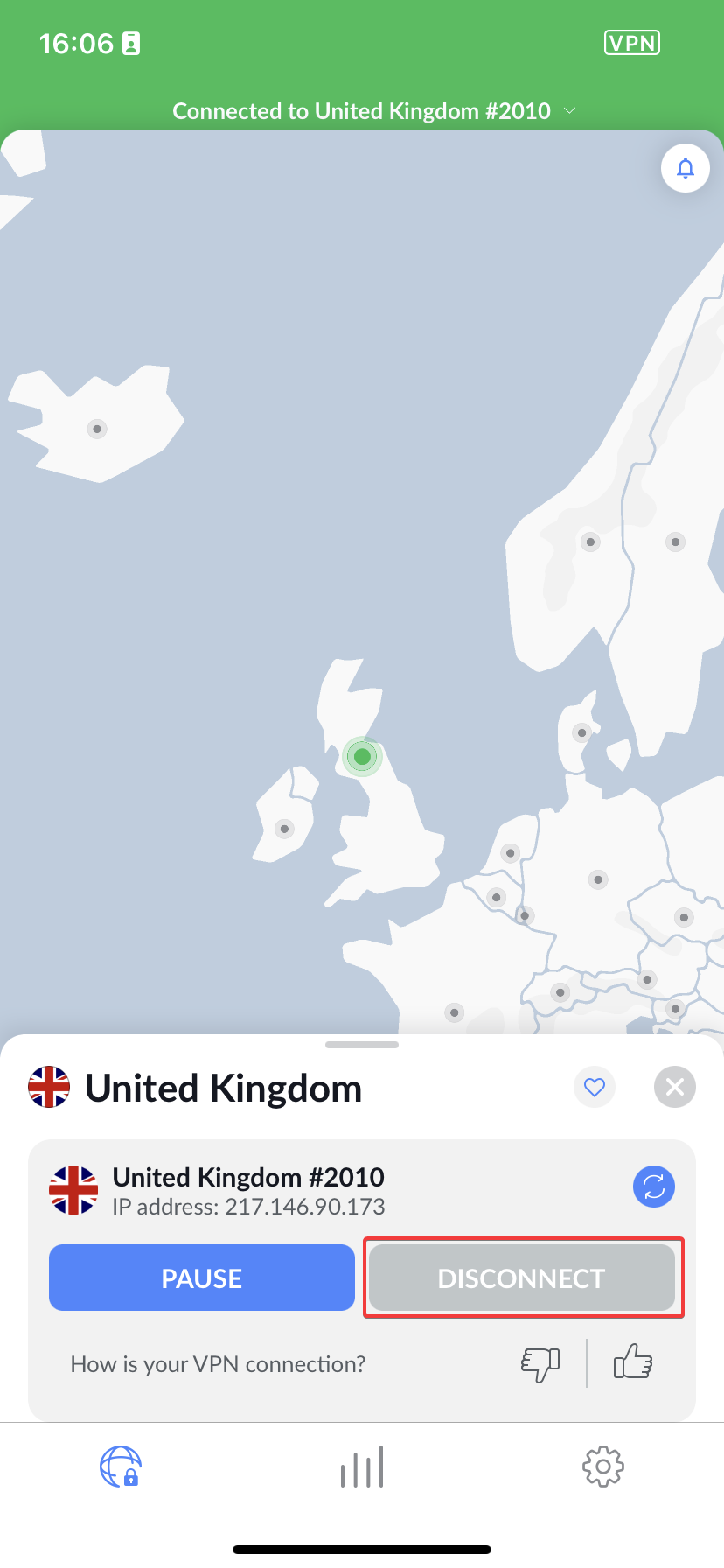724x1568 pixels.
Task: Select the Iceland server pin
Action: coord(97,429)
